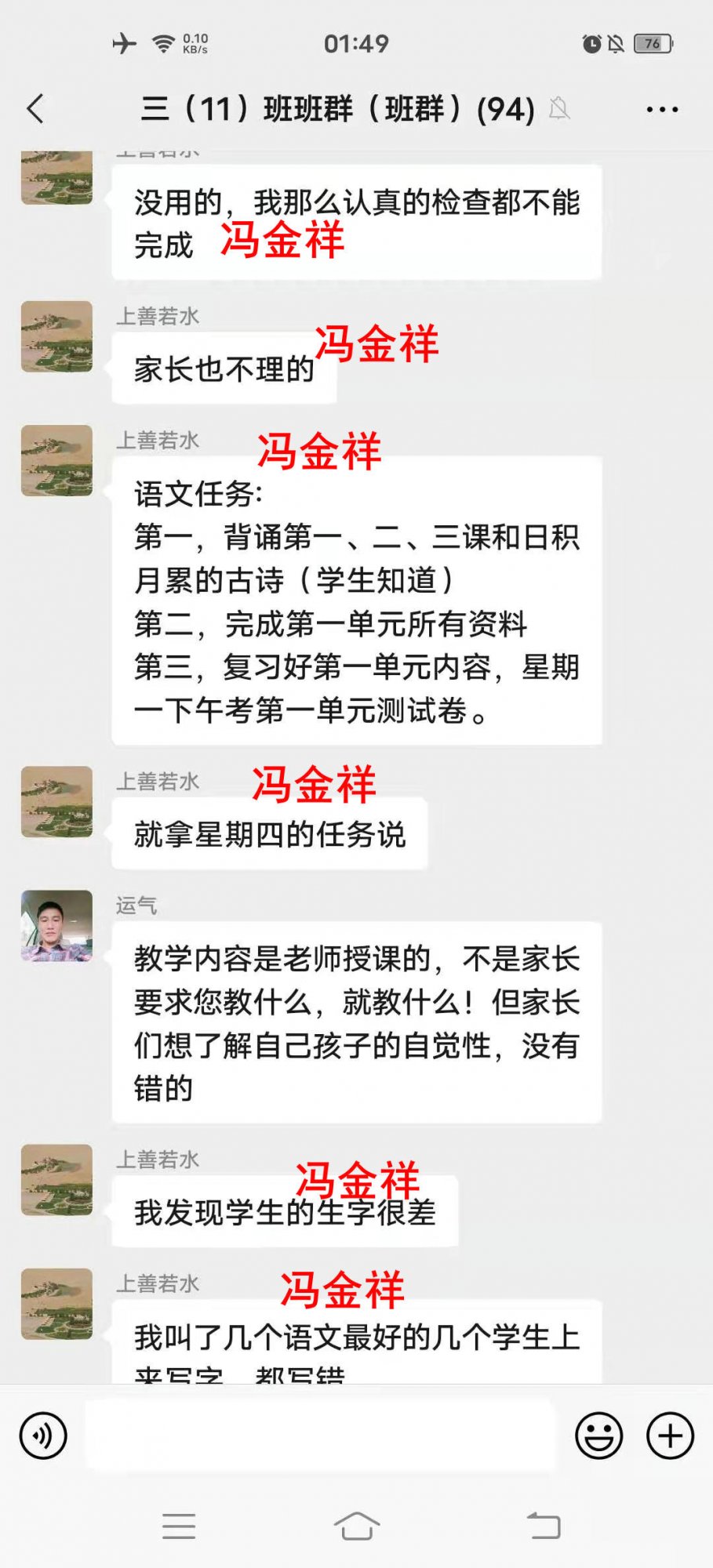Tap system home button
Viewport: 713px width, 1568px height.
pos(356,1526)
